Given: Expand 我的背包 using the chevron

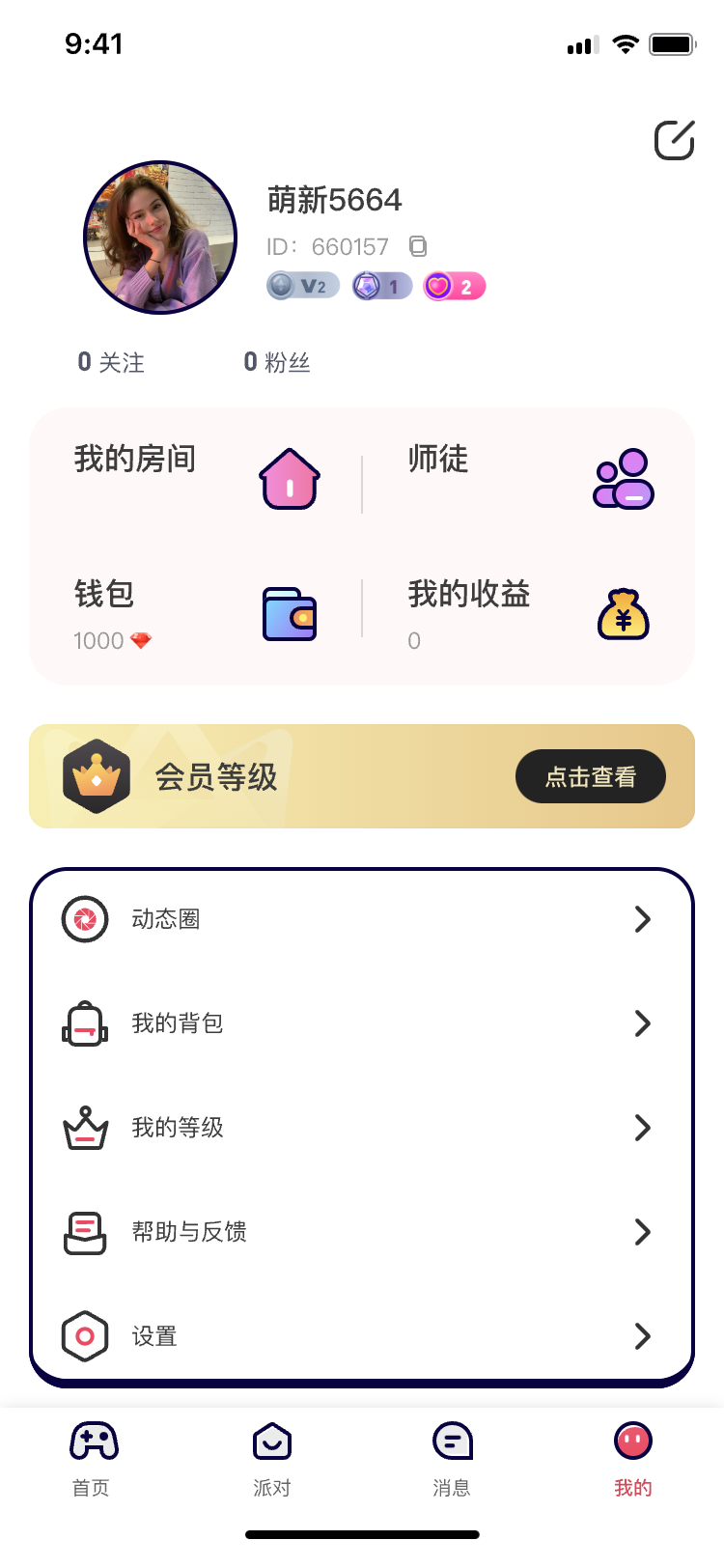Looking at the screenshot, I should 643,1023.
